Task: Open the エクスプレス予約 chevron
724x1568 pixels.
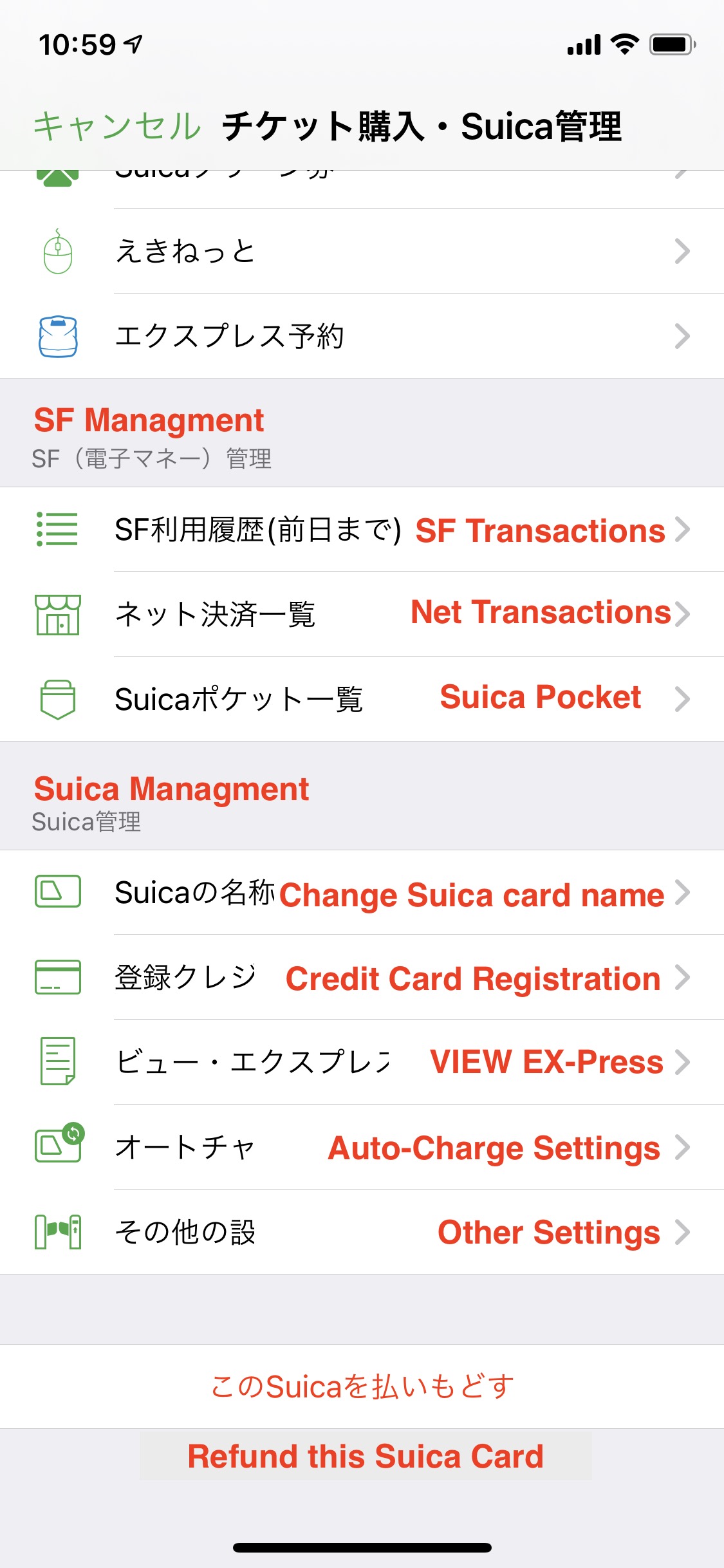Action: click(683, 335)
